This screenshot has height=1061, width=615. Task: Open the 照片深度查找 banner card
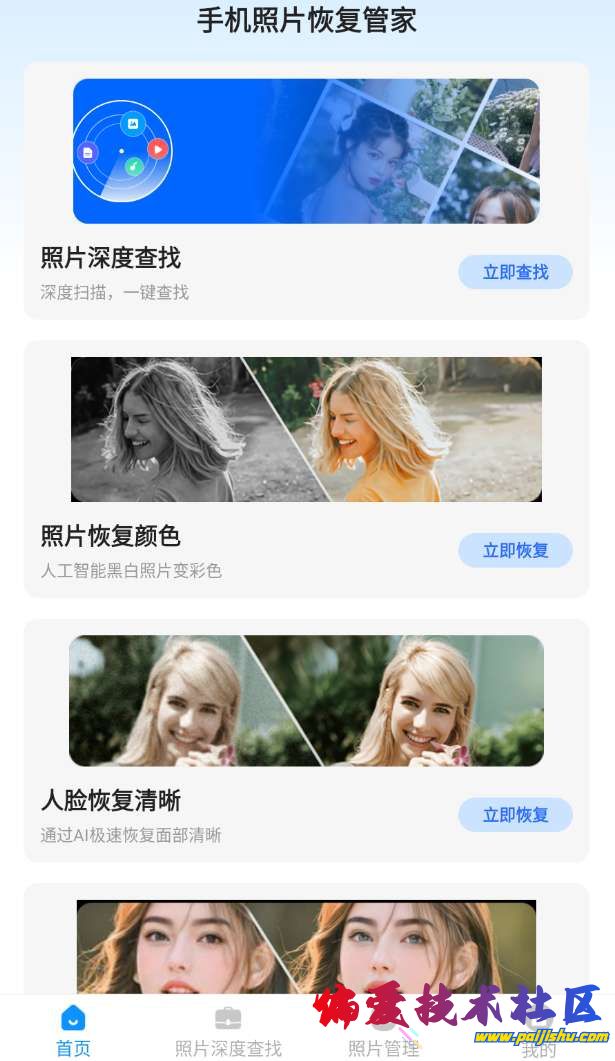[306, 151]
